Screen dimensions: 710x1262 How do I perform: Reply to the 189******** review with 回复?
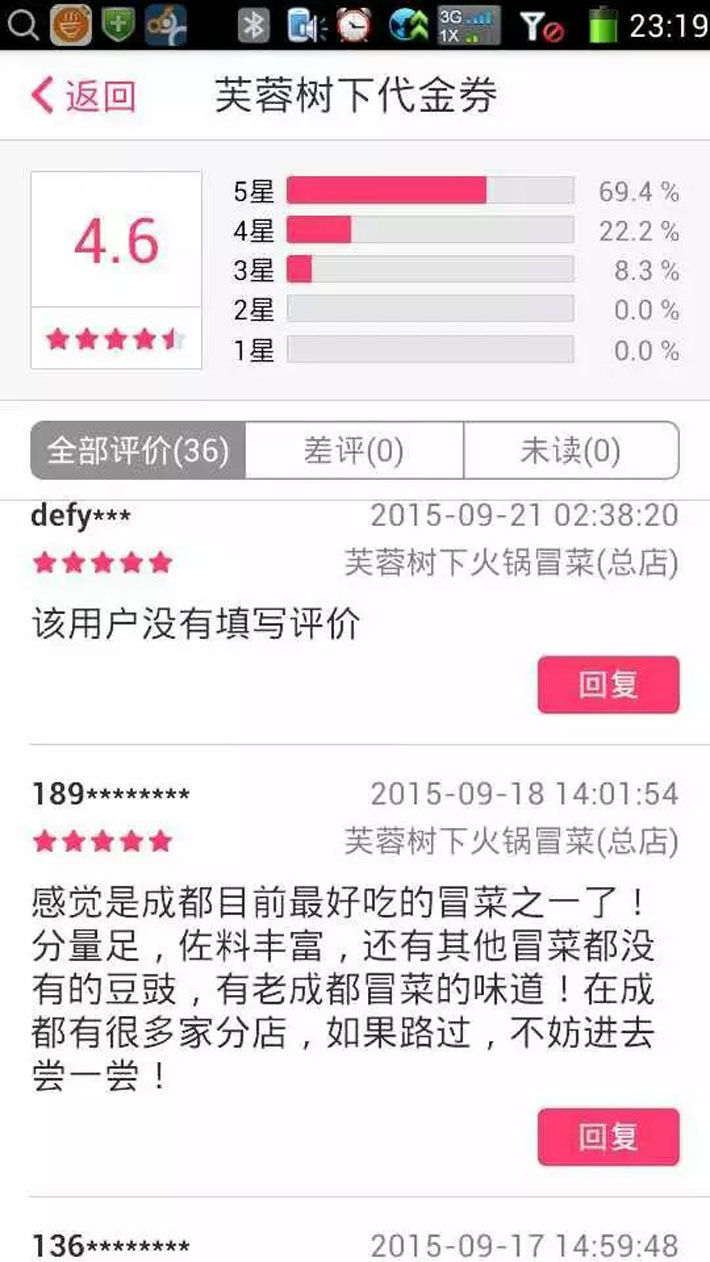tap(608, 1137)
